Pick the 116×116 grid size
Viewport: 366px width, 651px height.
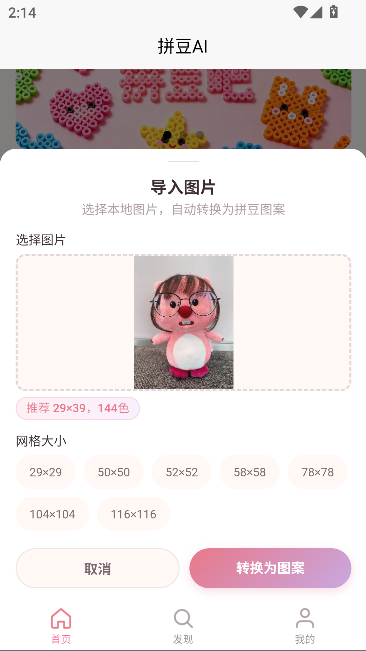tap(134, 514)
